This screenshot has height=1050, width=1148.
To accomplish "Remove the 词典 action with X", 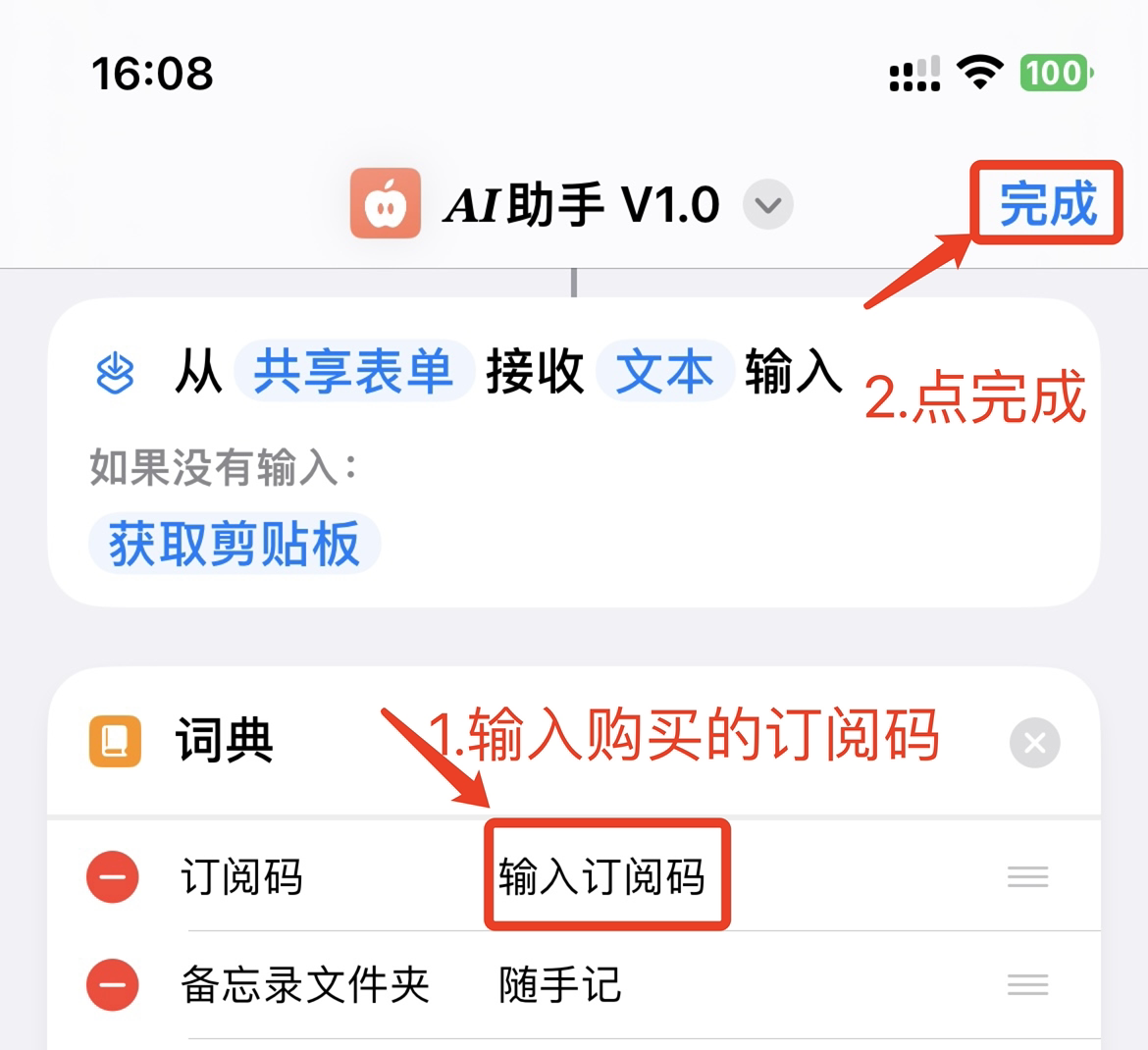I will [x=1034, y=743].
